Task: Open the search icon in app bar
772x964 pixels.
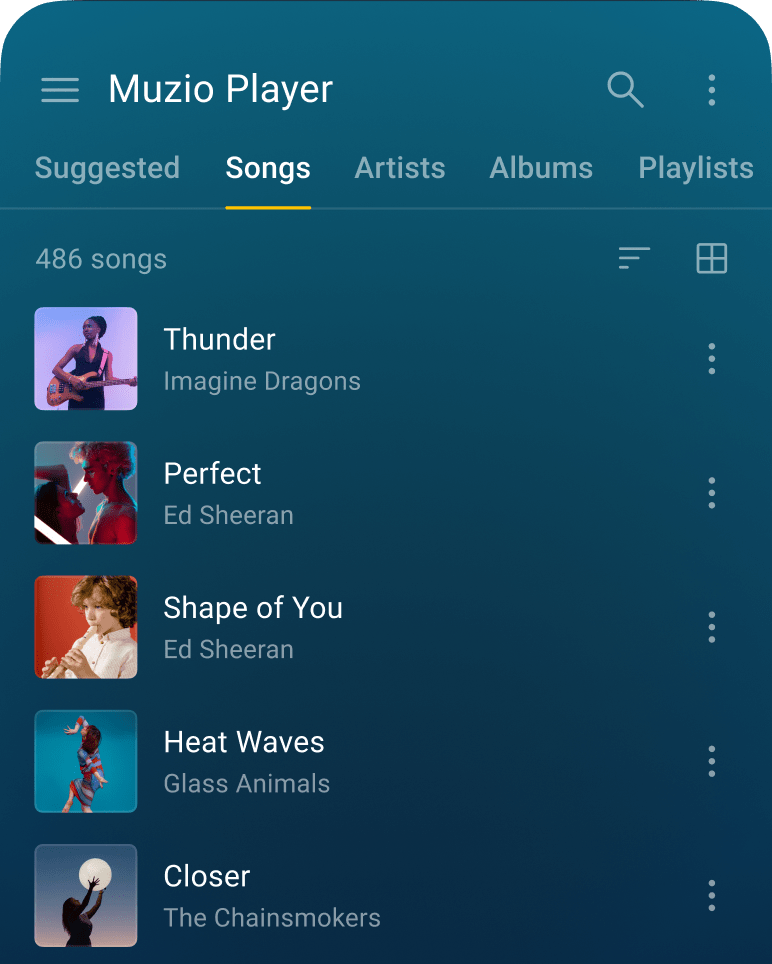Action: click(x=625, y=90)
